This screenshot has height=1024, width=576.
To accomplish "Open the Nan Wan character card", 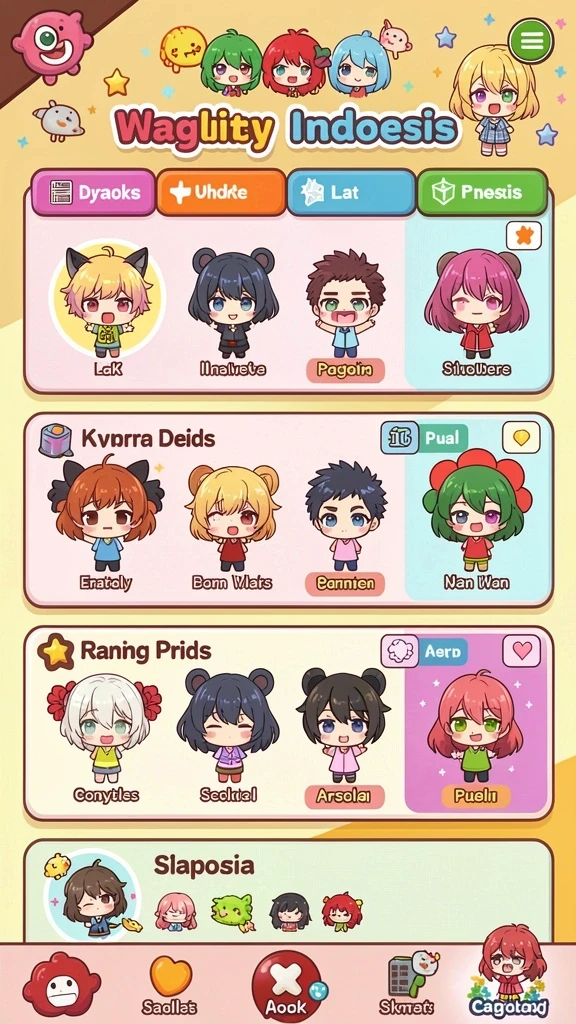I will [x=477, y=519].
